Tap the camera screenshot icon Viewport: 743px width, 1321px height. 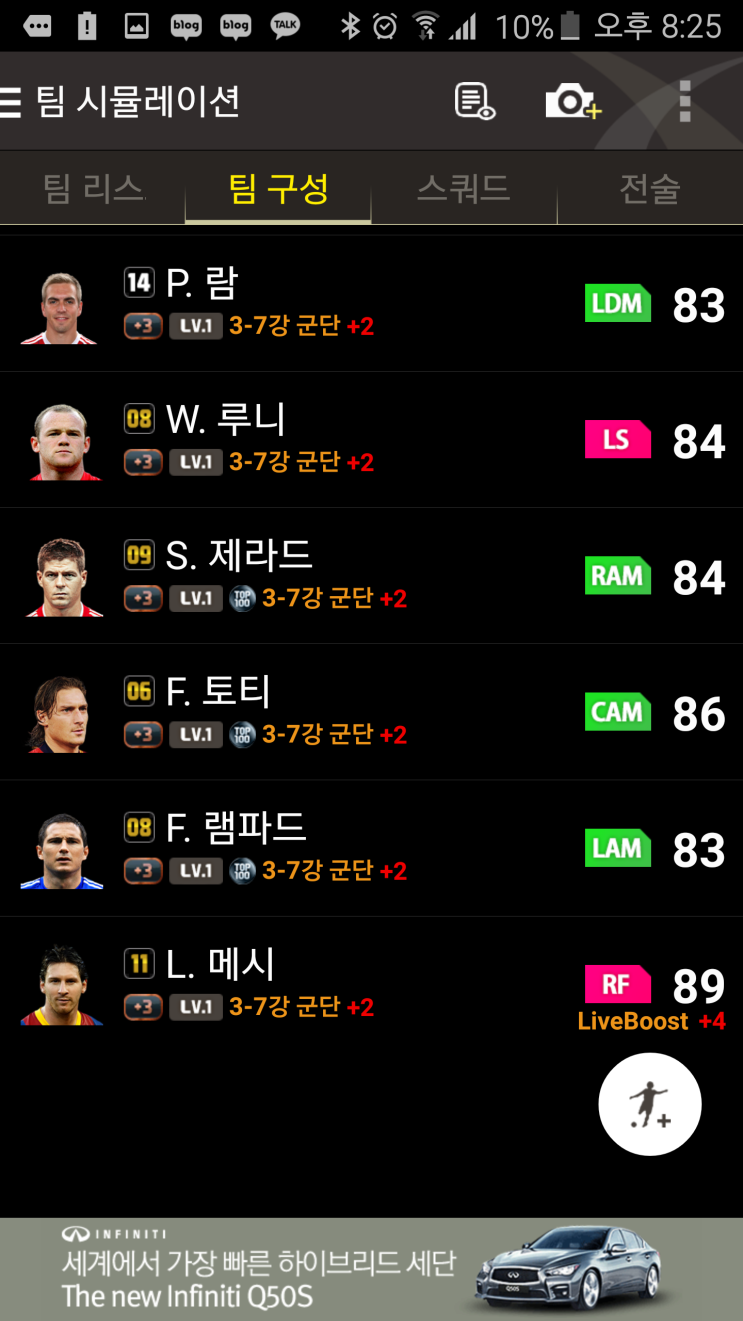[571, 101]
